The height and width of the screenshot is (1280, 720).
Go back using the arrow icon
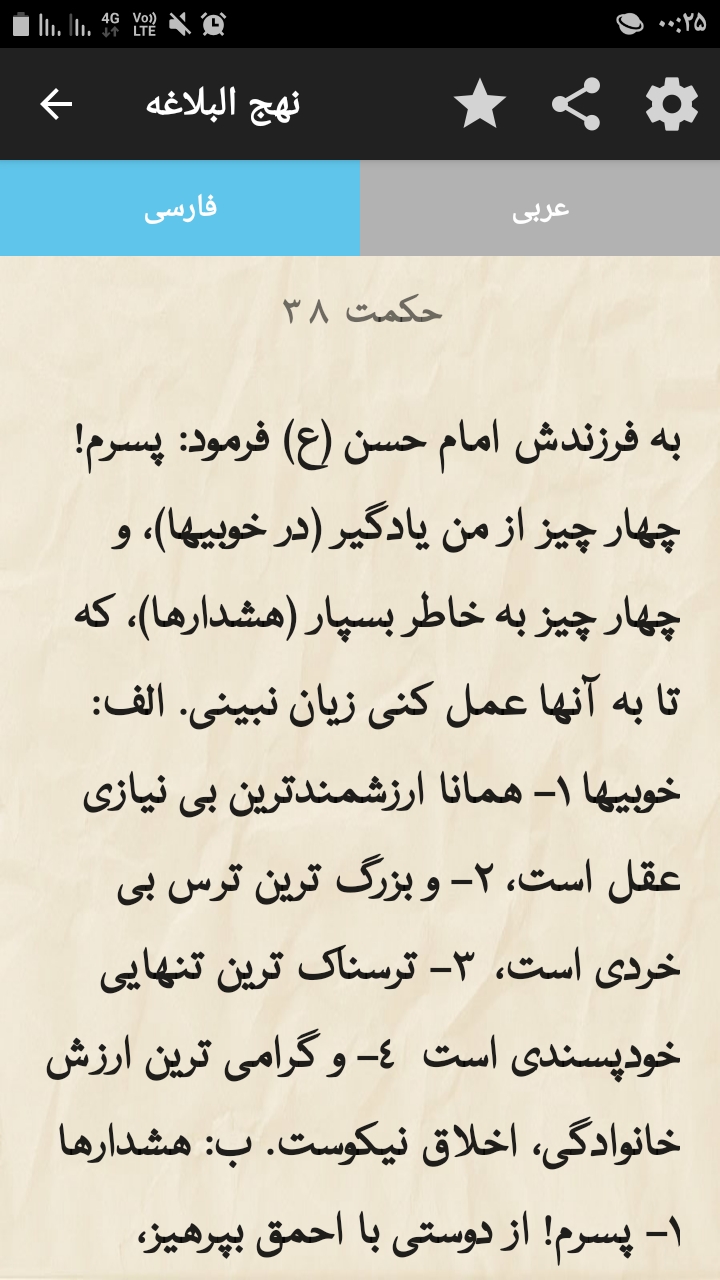pyautogui.click(x=56, y=104)
